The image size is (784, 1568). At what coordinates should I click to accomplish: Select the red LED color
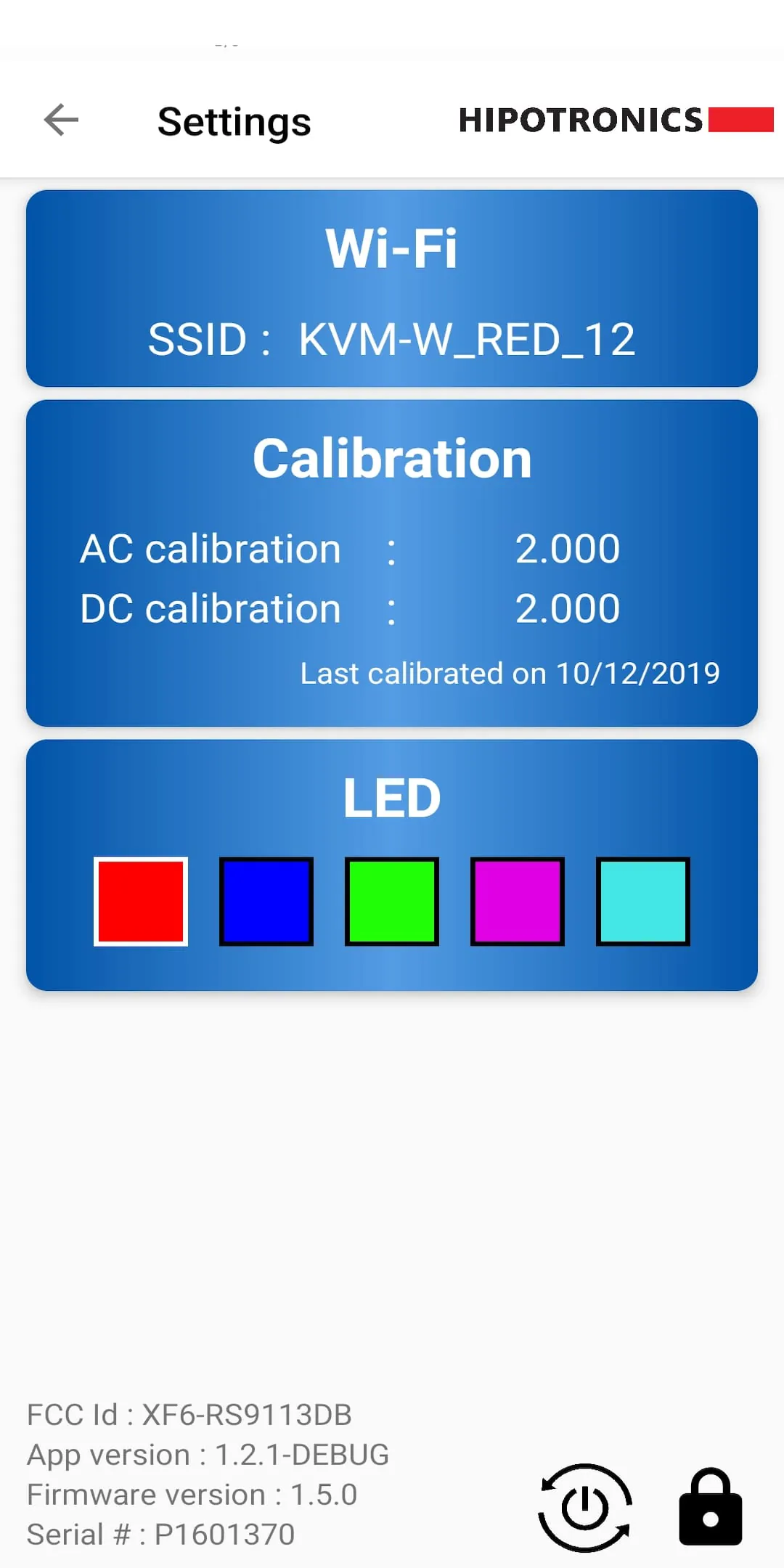[x=141, y=901]
